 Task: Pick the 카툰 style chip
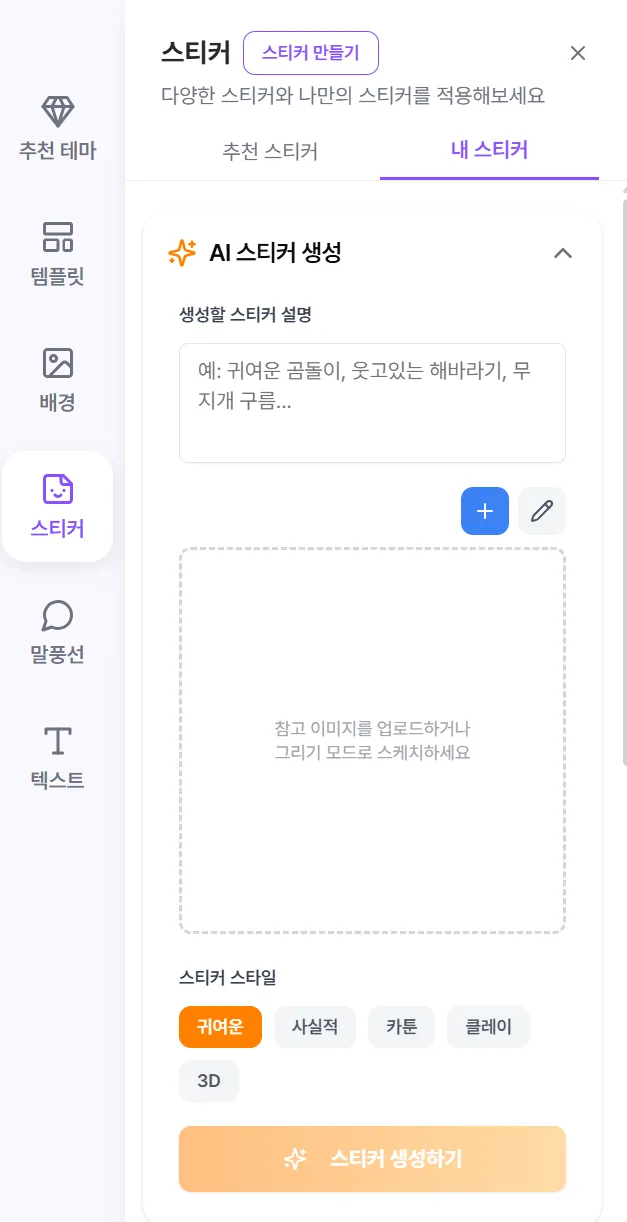[401, 1027]
